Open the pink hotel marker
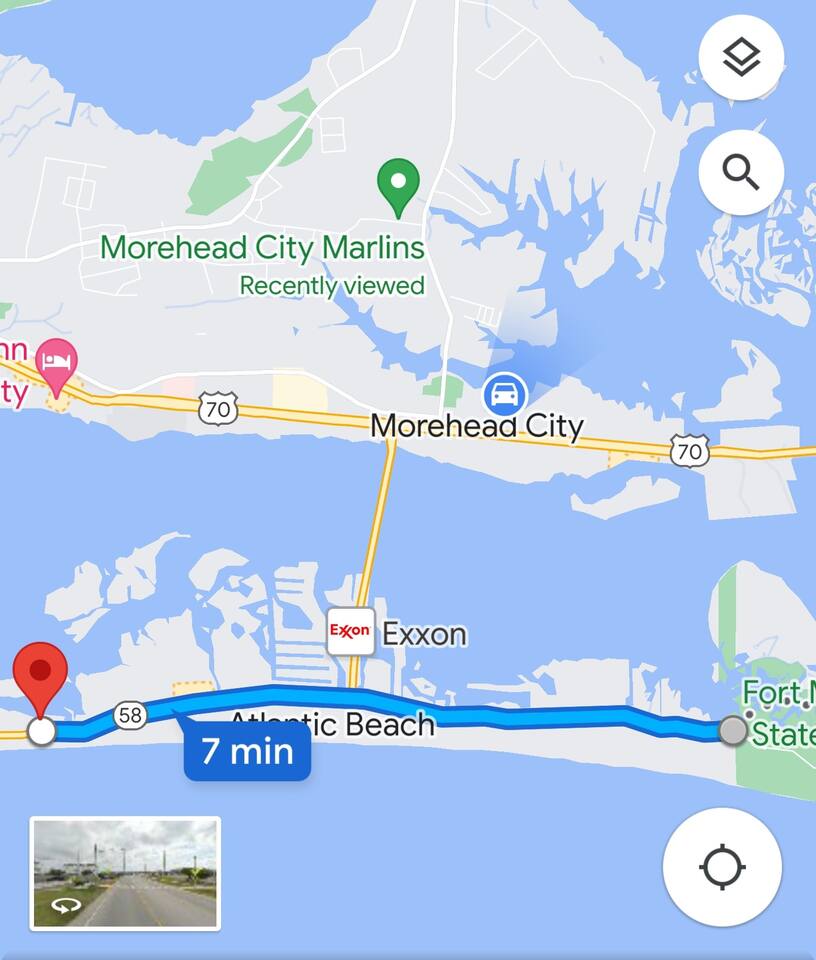The height and width of the screenshot is (960, 816). [x=56, y=364]
